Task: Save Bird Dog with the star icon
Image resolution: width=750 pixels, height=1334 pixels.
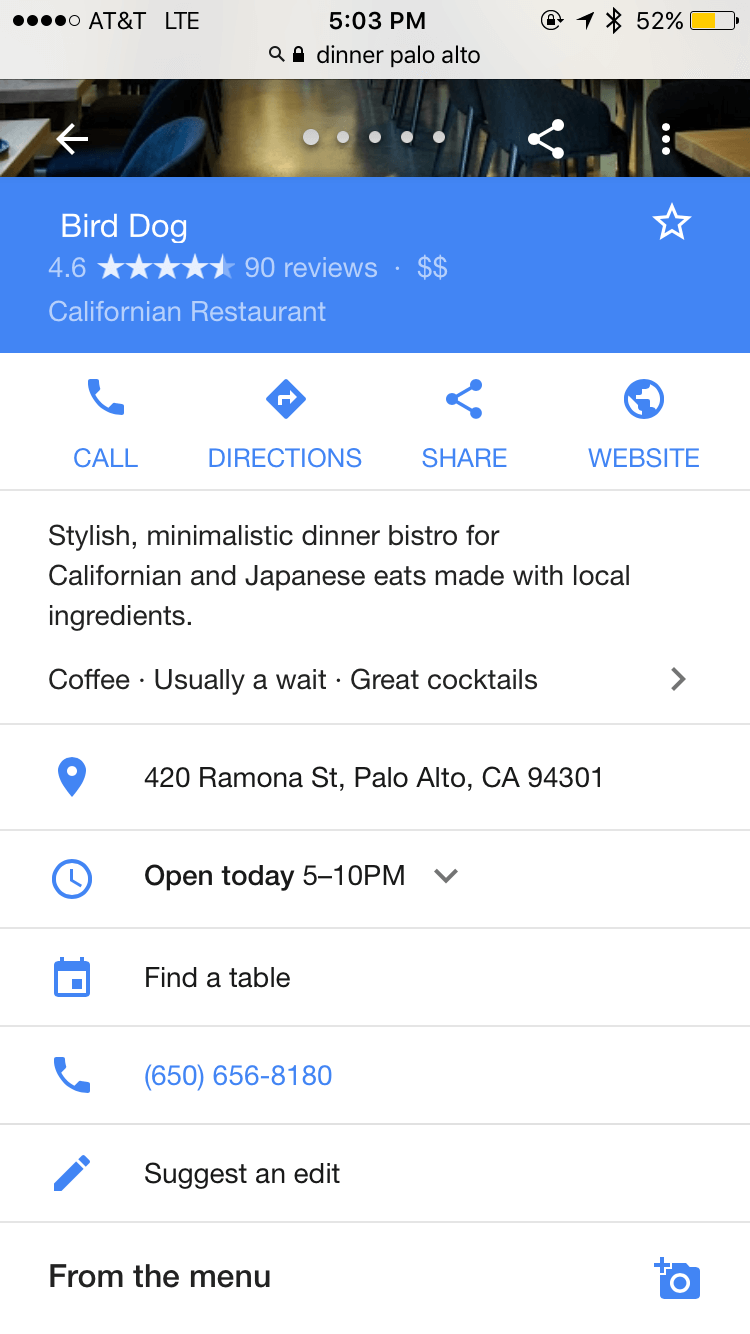Action: coord(671,223)
